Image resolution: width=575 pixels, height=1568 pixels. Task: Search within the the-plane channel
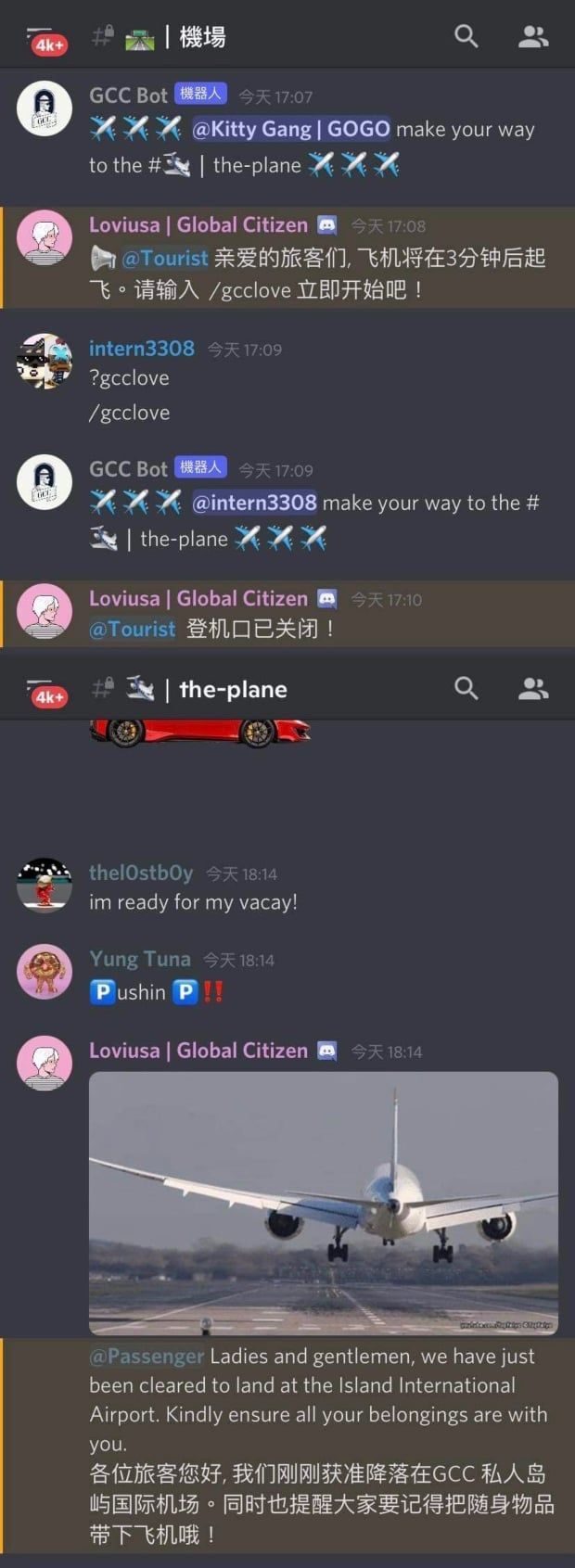pos(466,689)
